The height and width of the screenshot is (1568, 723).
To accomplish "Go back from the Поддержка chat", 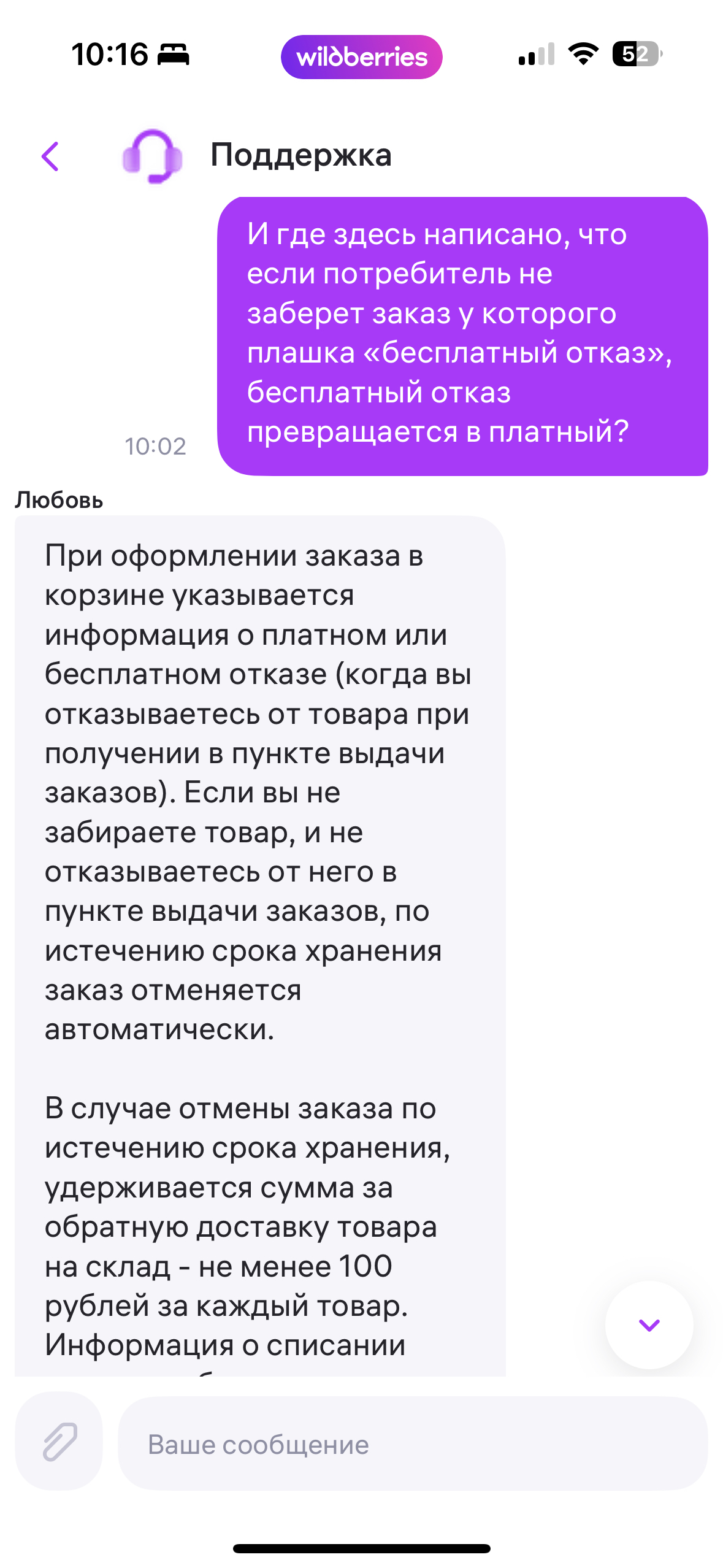I will tap(50, 156).
